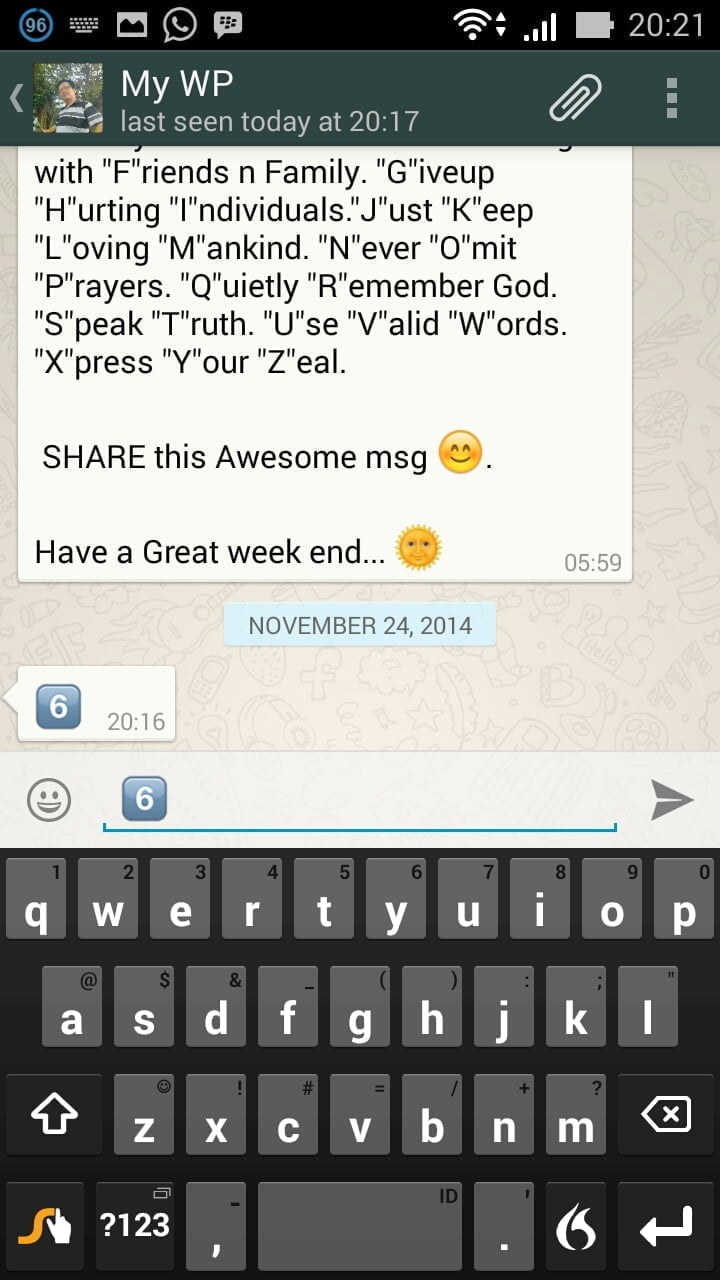Tap the space bar labeled ID
Screen dimensions: 720x1280
click(x=360, y=1225)
